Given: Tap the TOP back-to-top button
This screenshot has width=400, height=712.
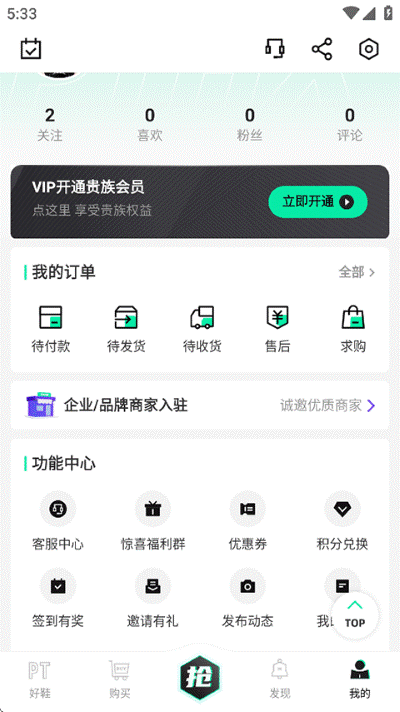Looking at the screenshot, I should pos(355,616).
